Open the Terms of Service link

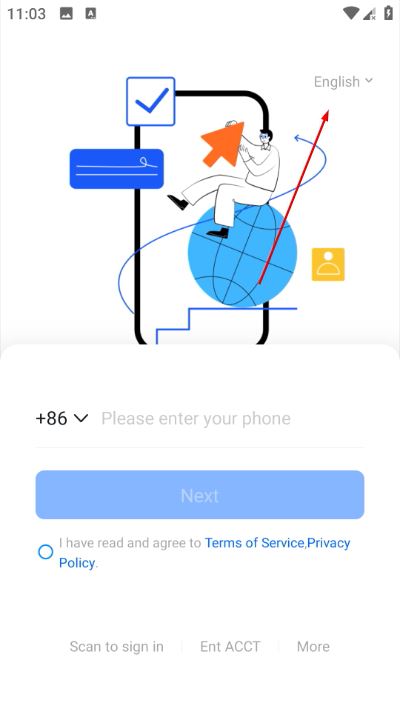click(x=254, y=543)
